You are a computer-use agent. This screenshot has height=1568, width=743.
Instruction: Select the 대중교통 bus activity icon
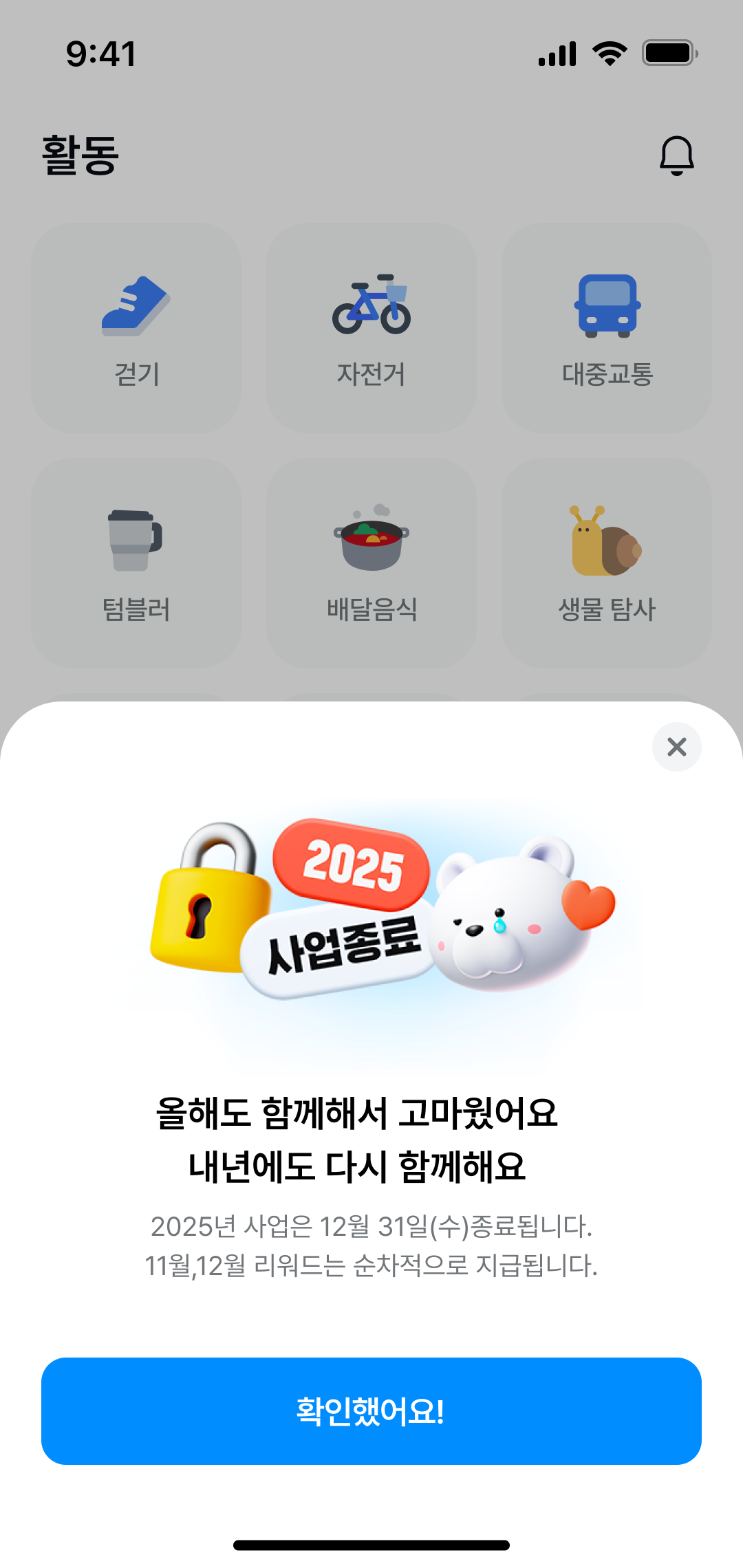click(606, 306)
